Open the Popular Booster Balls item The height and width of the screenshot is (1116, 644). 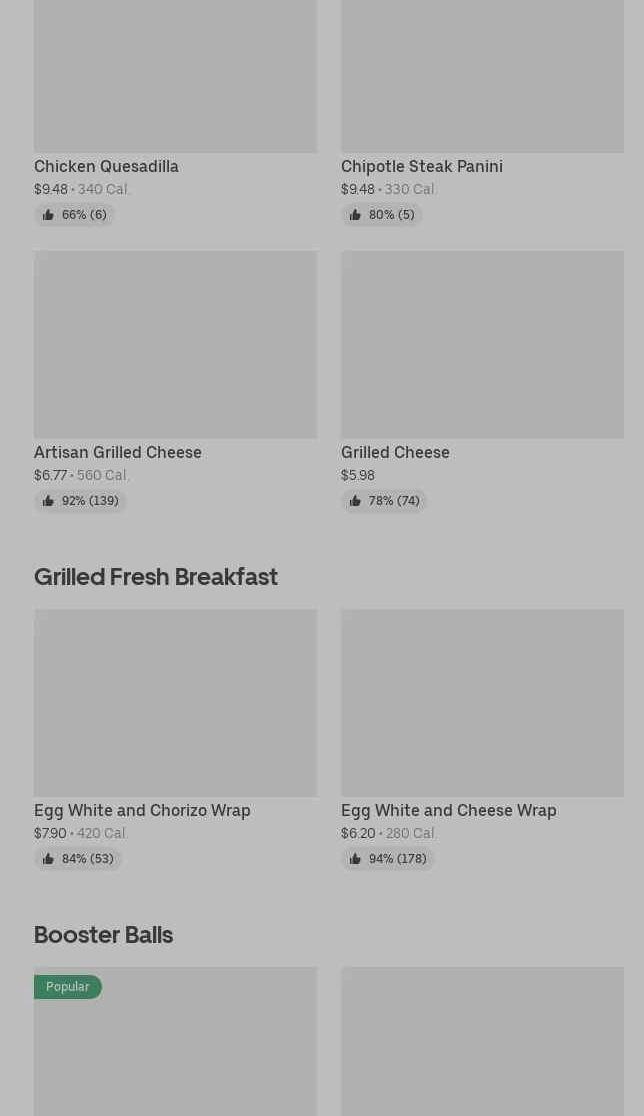(175, 1041)
